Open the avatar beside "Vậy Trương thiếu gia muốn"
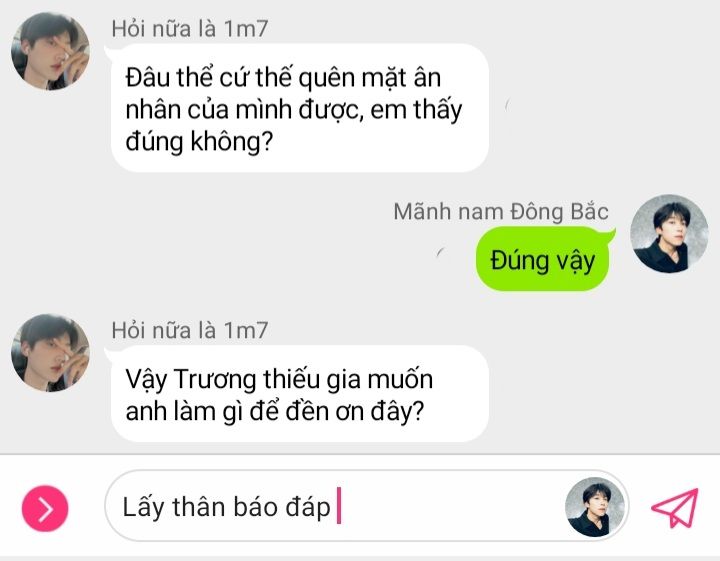The height and width of the screenshot is (561, 720). pyautogui.click(x=50, y=352)
